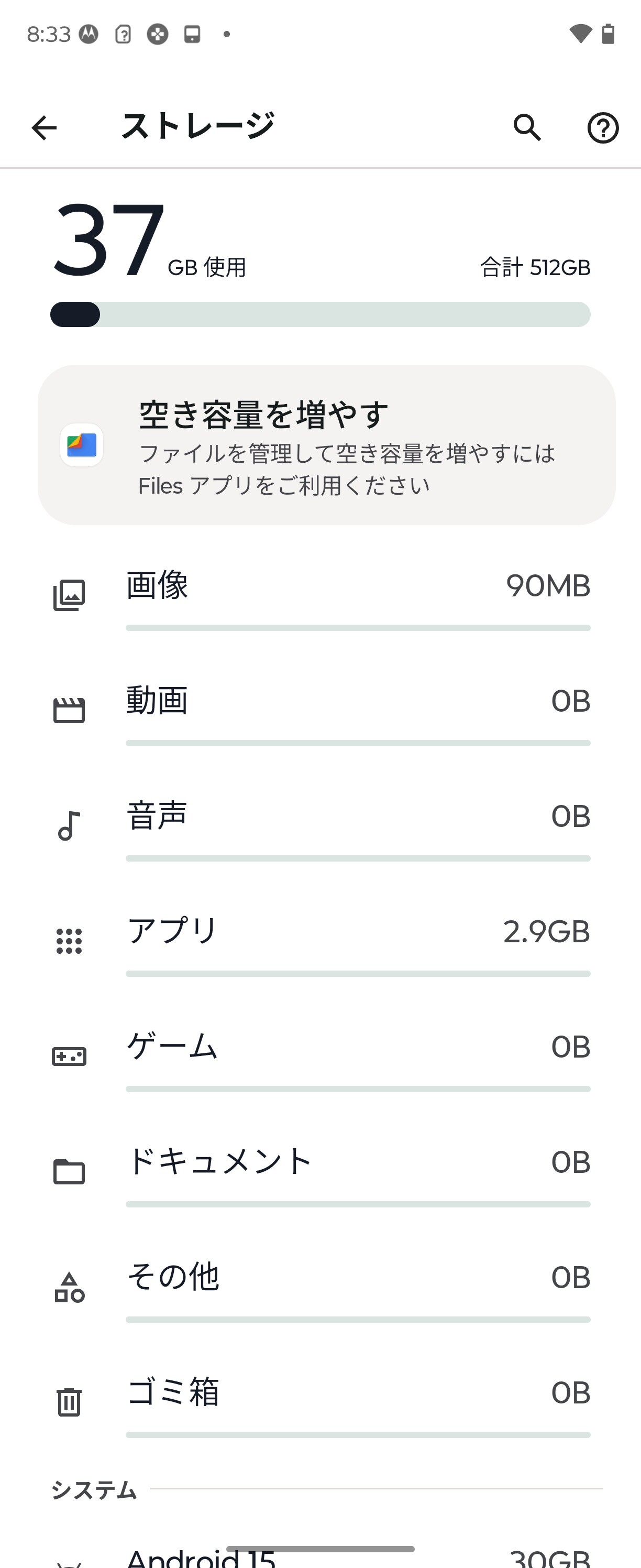The height and width of the screenshot is (1568, 641).
Task: View その他 storage usage
Action: (321, 1287)
